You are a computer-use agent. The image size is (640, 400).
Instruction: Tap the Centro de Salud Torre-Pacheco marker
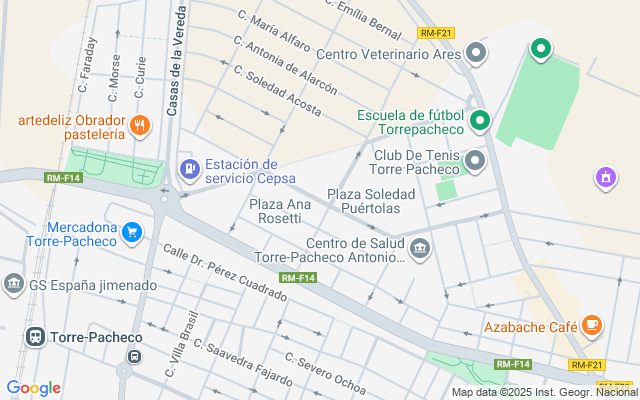[420, 247]
